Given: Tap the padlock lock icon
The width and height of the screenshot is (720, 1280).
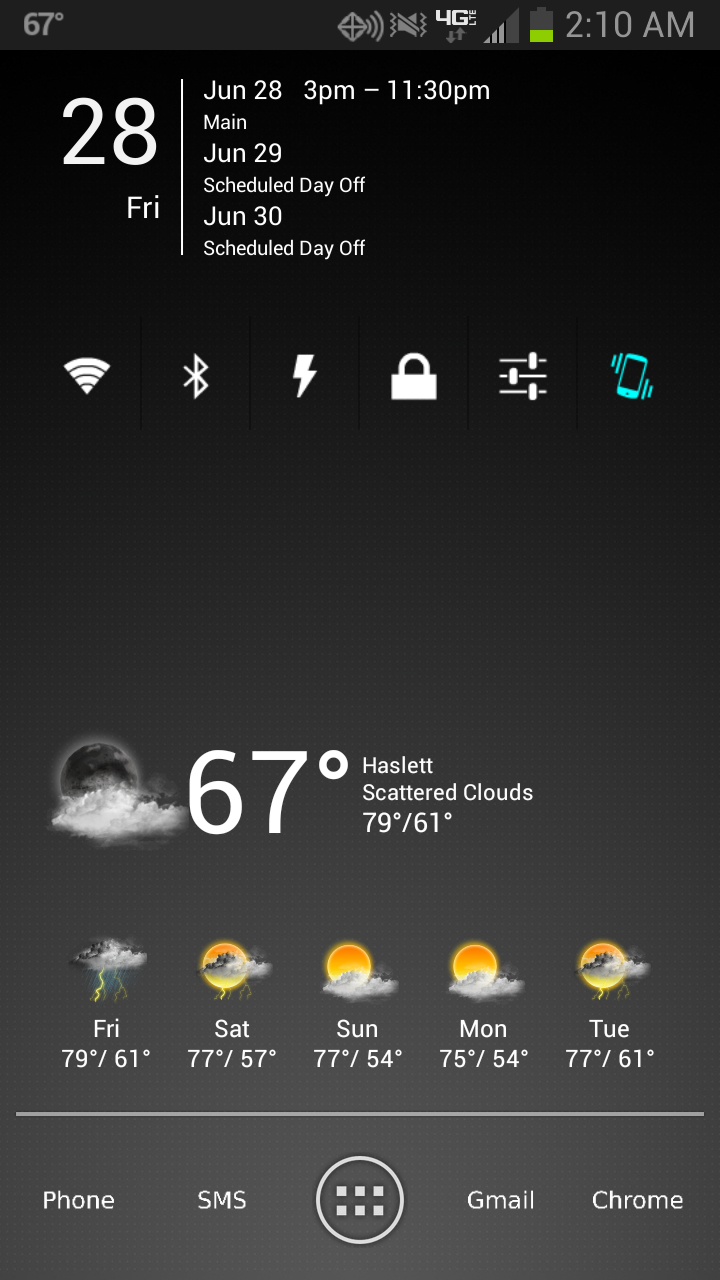Looking at the screenshot, I should tap(414, 378).
